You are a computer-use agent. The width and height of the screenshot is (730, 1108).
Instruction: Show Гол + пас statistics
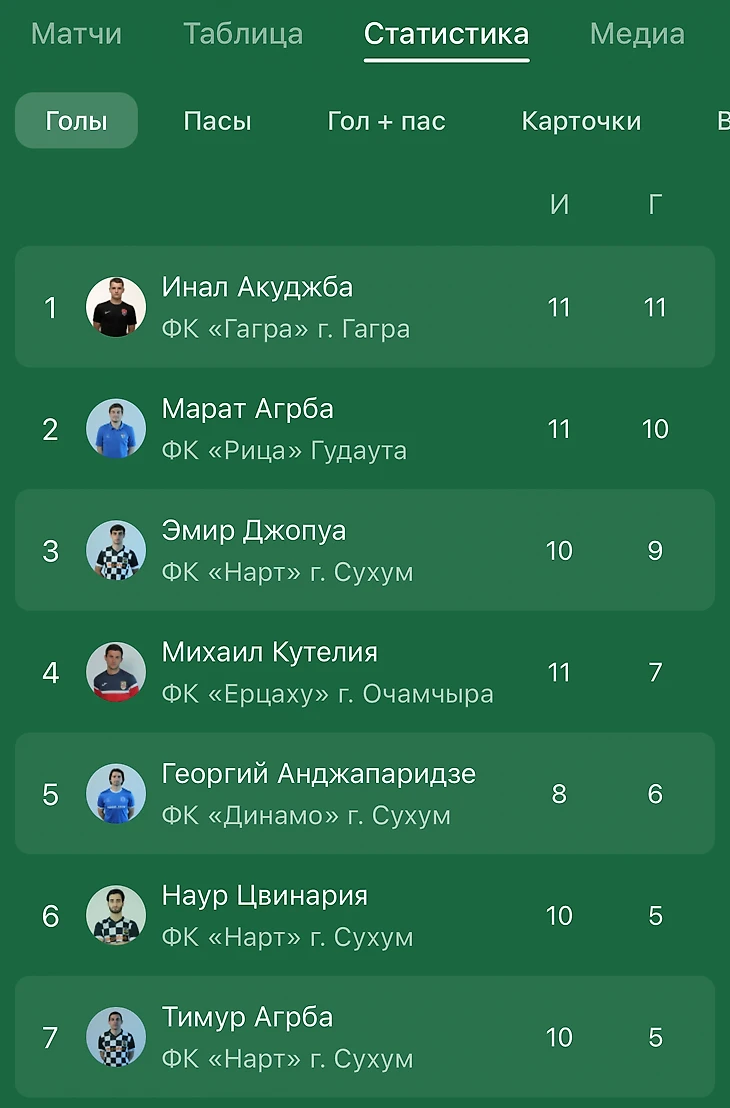tap(386, 122)
